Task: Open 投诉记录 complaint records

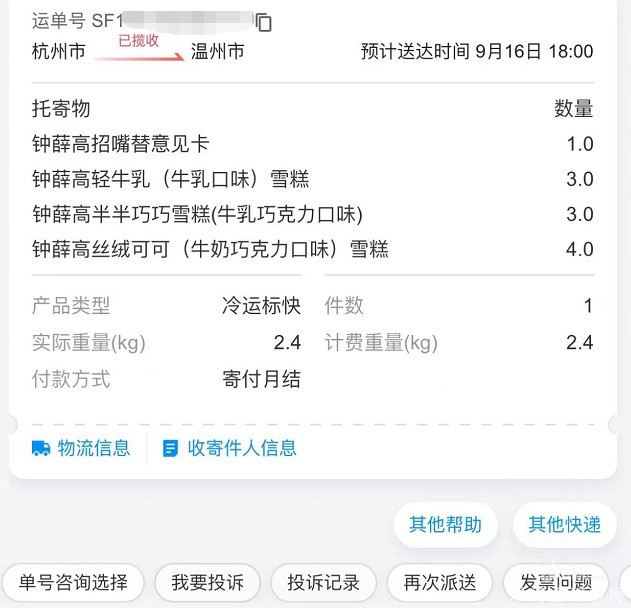Action: pos(324,582)
